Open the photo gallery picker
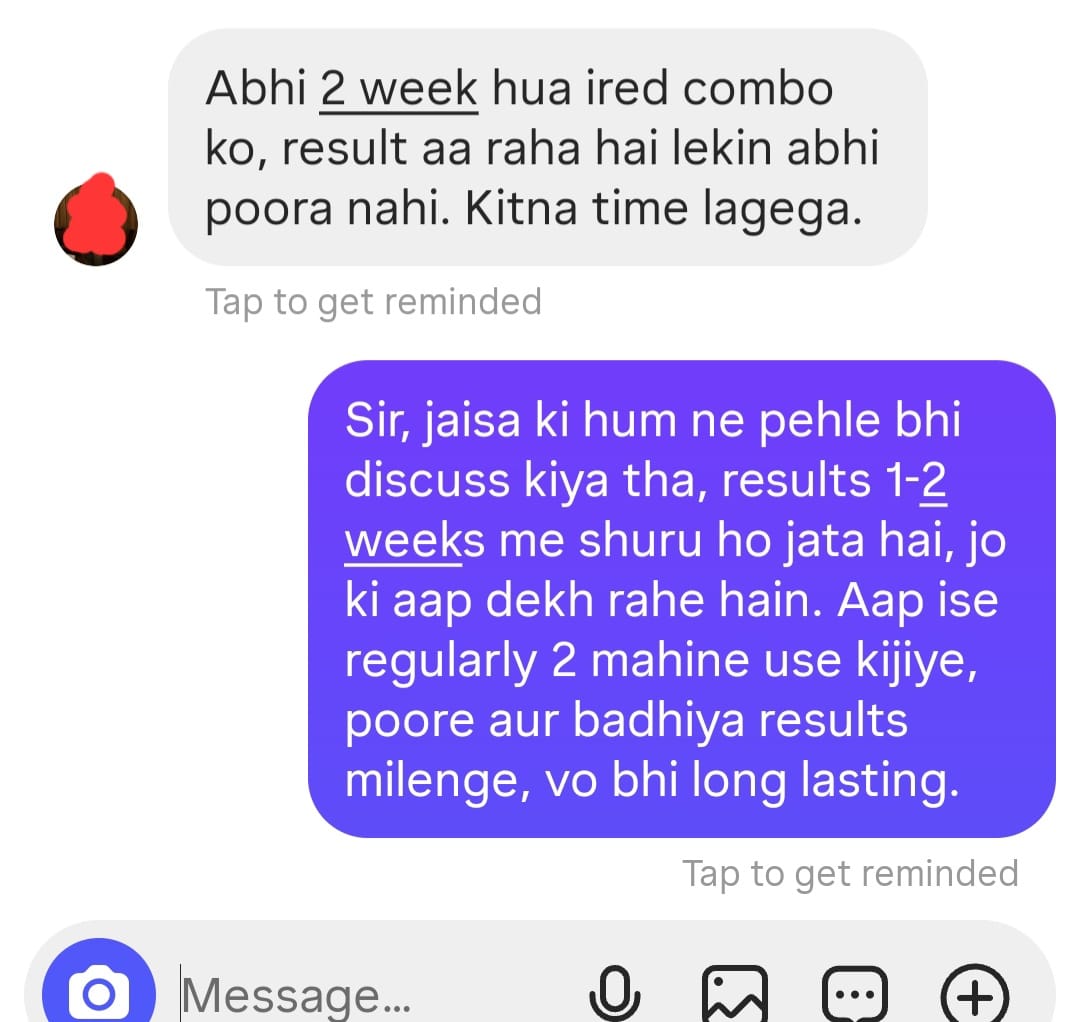Image resolution: width=1080 pixels, height=1022 pixels. pos(735,995)
